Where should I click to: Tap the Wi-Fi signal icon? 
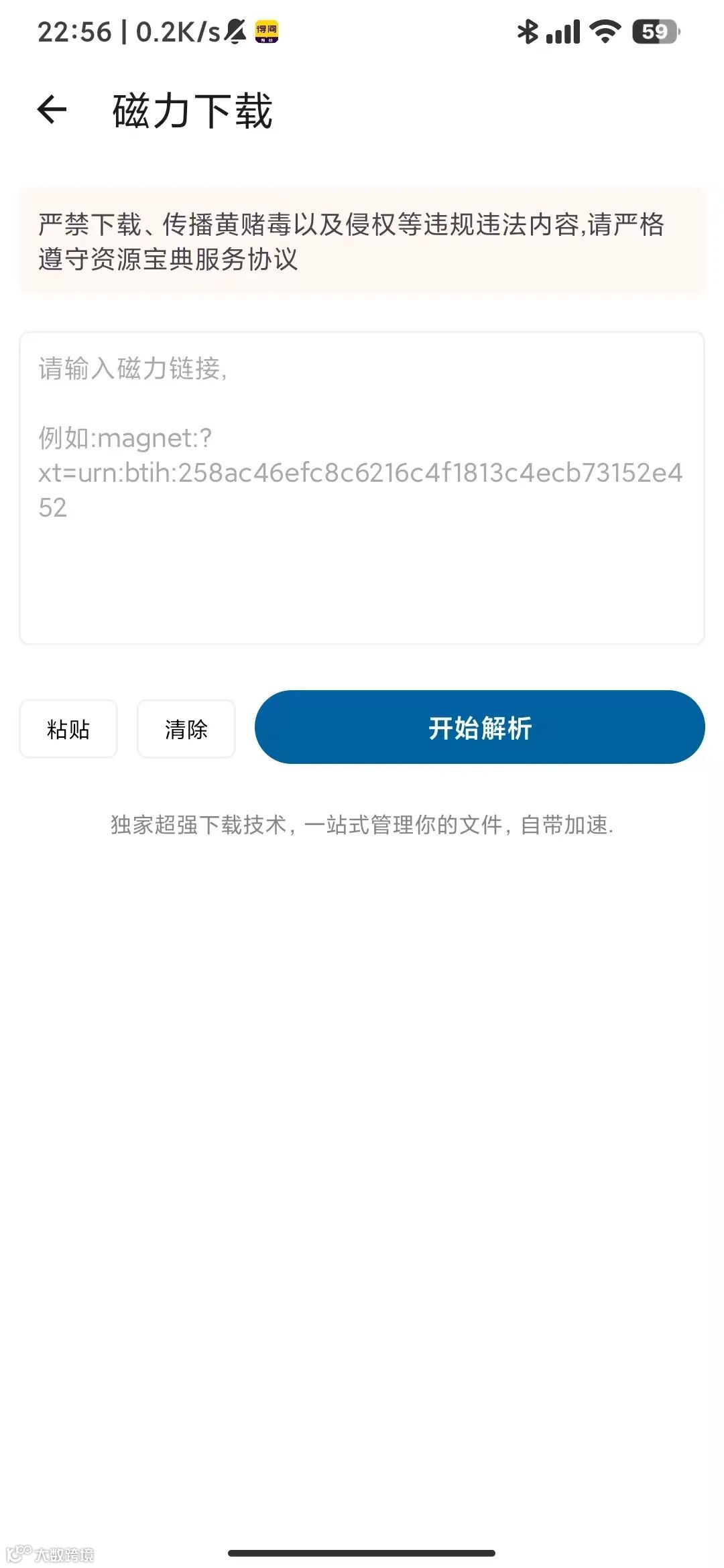605,29
